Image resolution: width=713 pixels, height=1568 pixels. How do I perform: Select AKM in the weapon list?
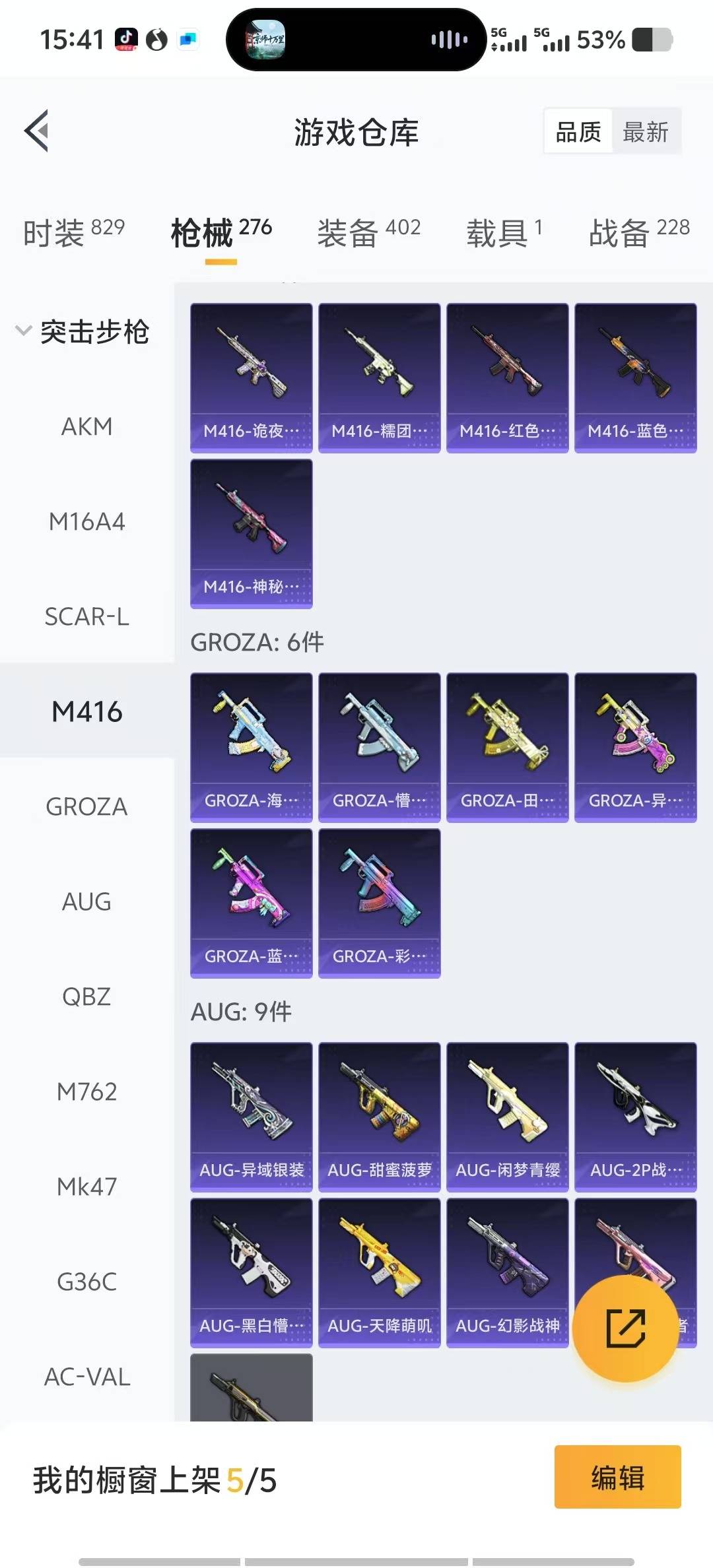click(86, 426)
